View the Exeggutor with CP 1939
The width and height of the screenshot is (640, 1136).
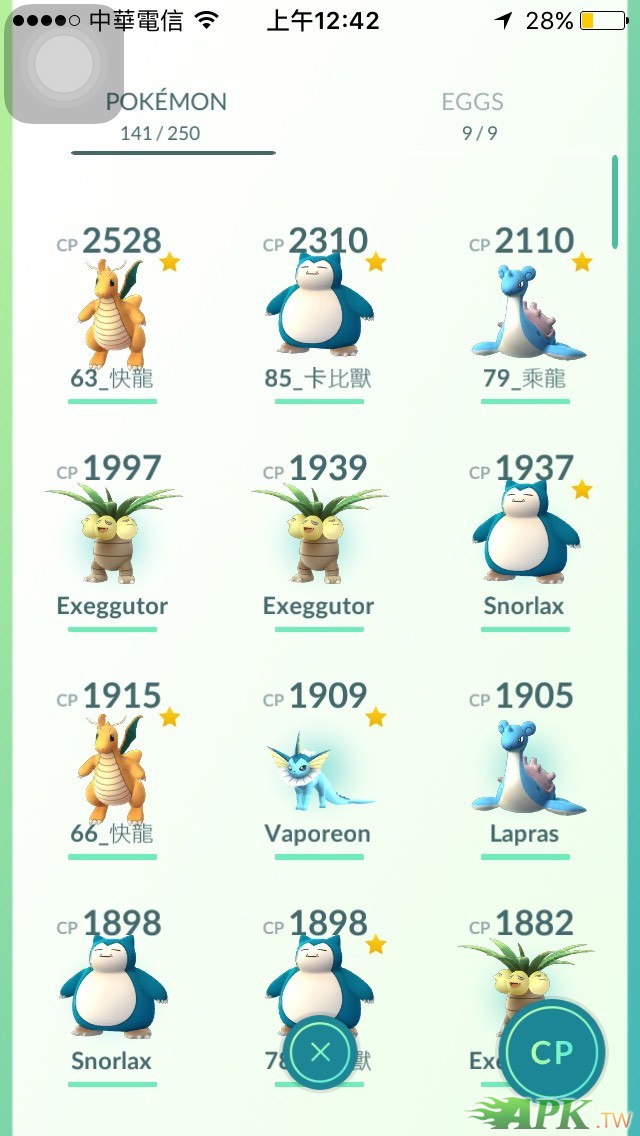[x=318, y=537]
